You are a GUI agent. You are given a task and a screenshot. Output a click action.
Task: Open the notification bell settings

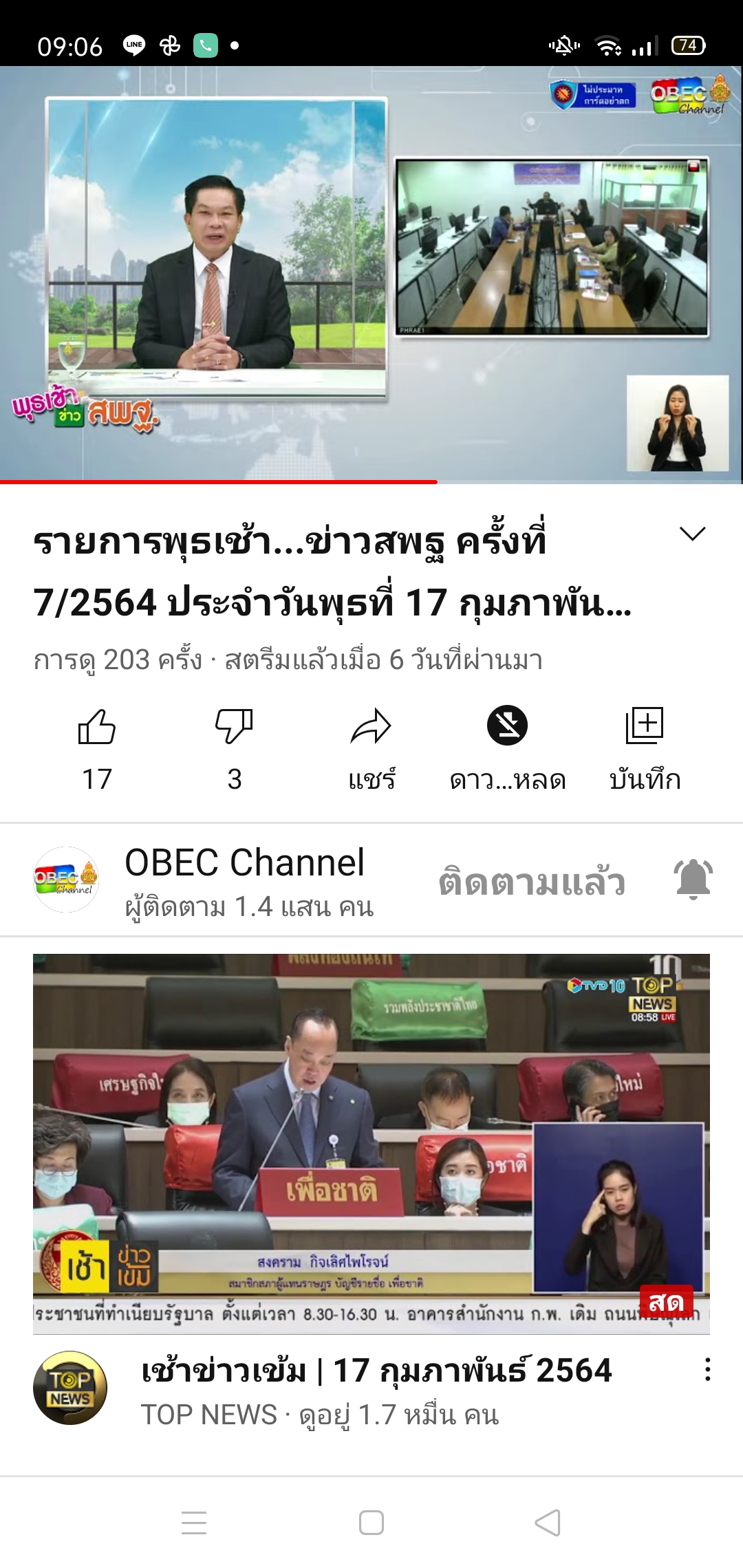tap(693, 880)
